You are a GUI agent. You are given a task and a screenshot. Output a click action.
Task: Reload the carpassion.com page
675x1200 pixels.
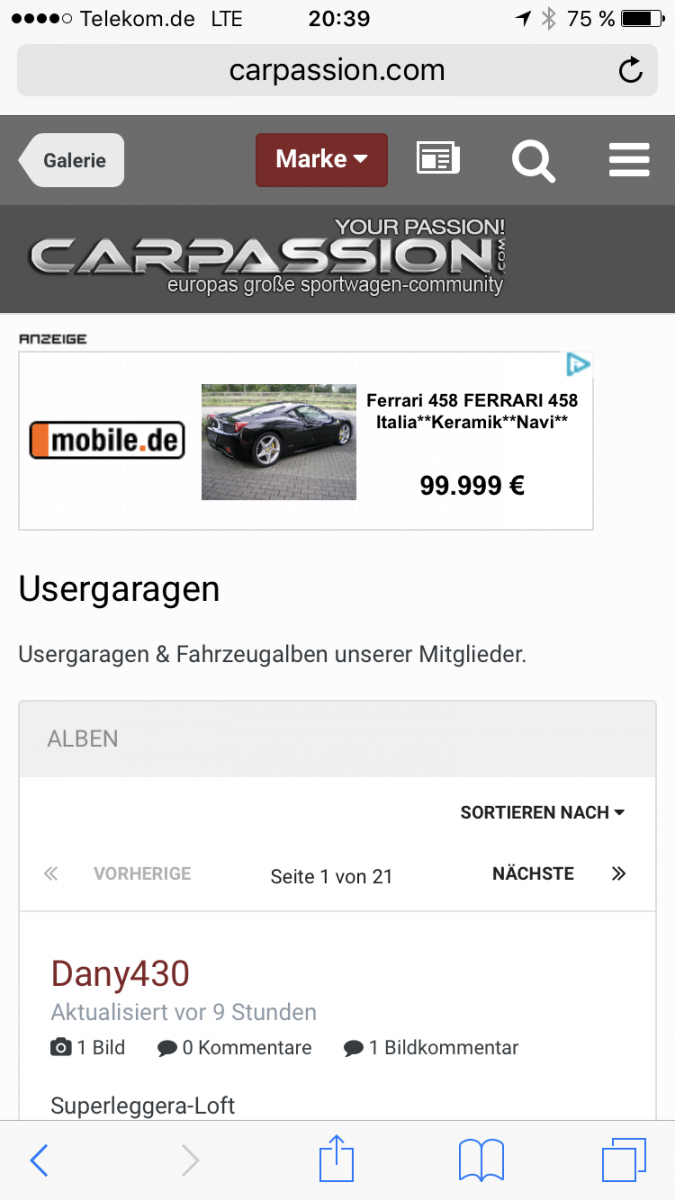(630, 70)
